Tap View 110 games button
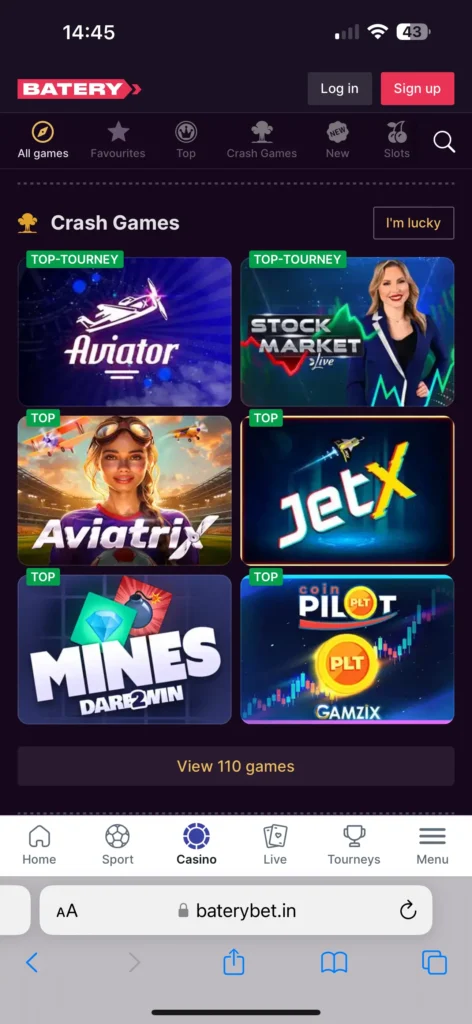Viewport: 472px width, 1024px height. point(236,766)
